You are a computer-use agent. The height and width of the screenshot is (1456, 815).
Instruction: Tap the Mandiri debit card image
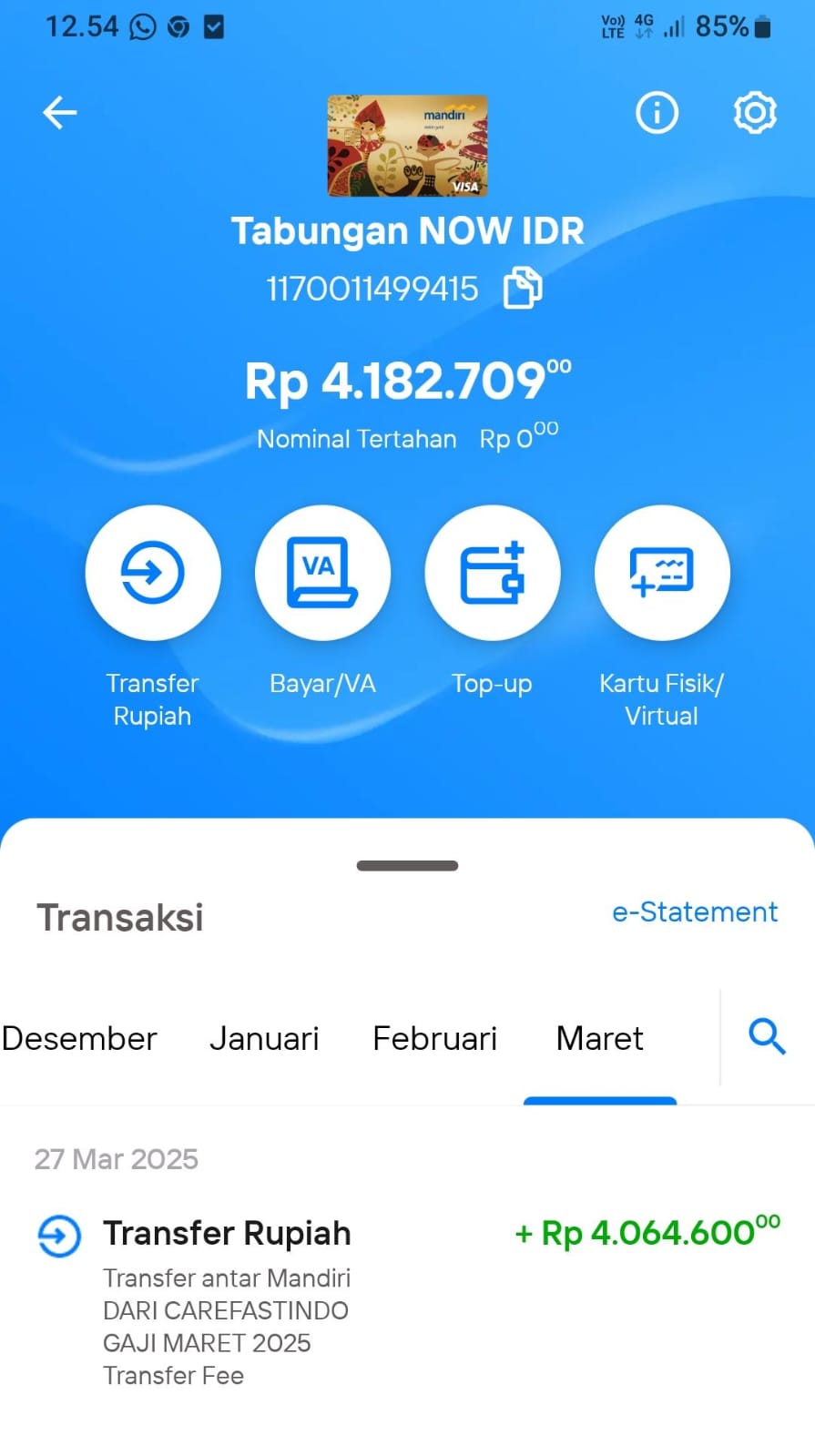pos(407,146)
